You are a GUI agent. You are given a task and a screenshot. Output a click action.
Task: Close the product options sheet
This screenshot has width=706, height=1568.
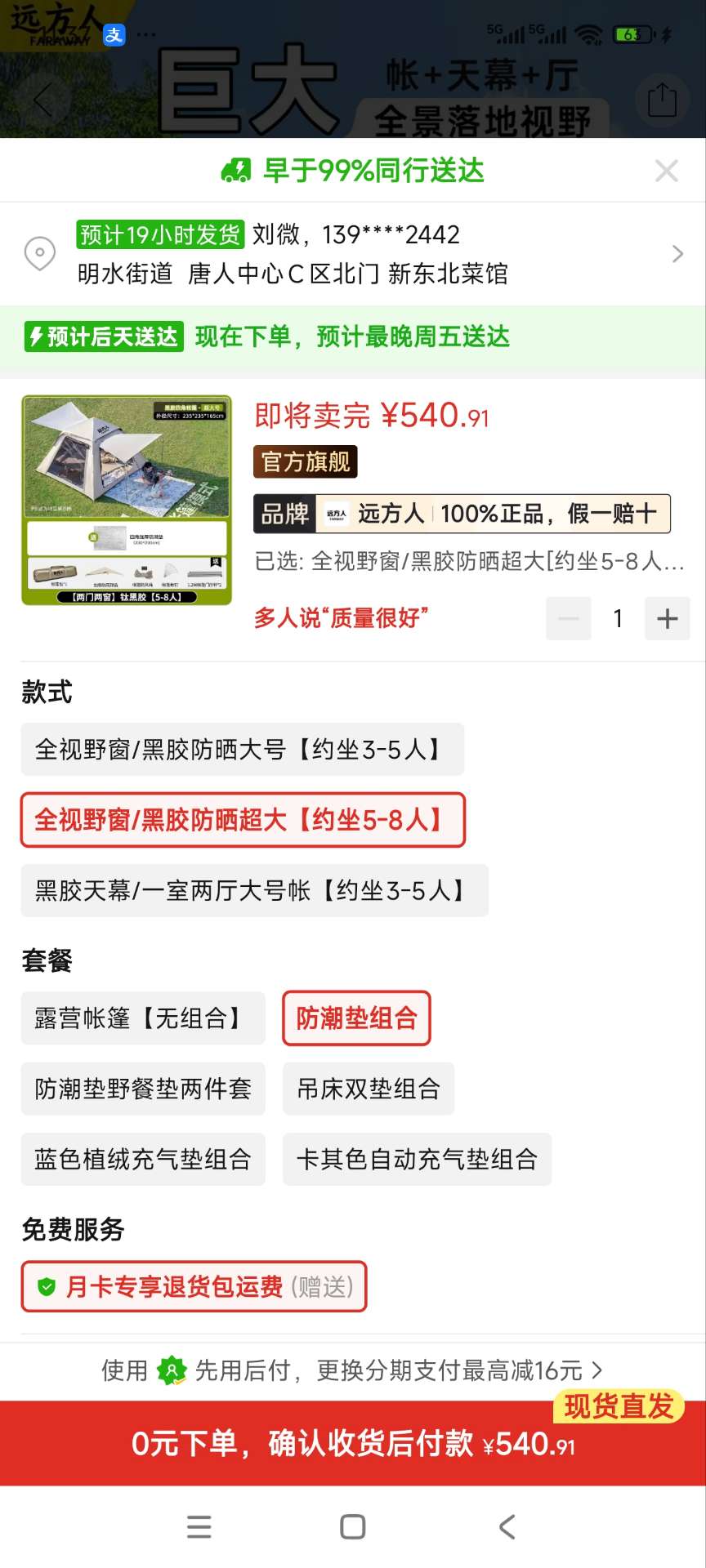[x=666, y=171]
